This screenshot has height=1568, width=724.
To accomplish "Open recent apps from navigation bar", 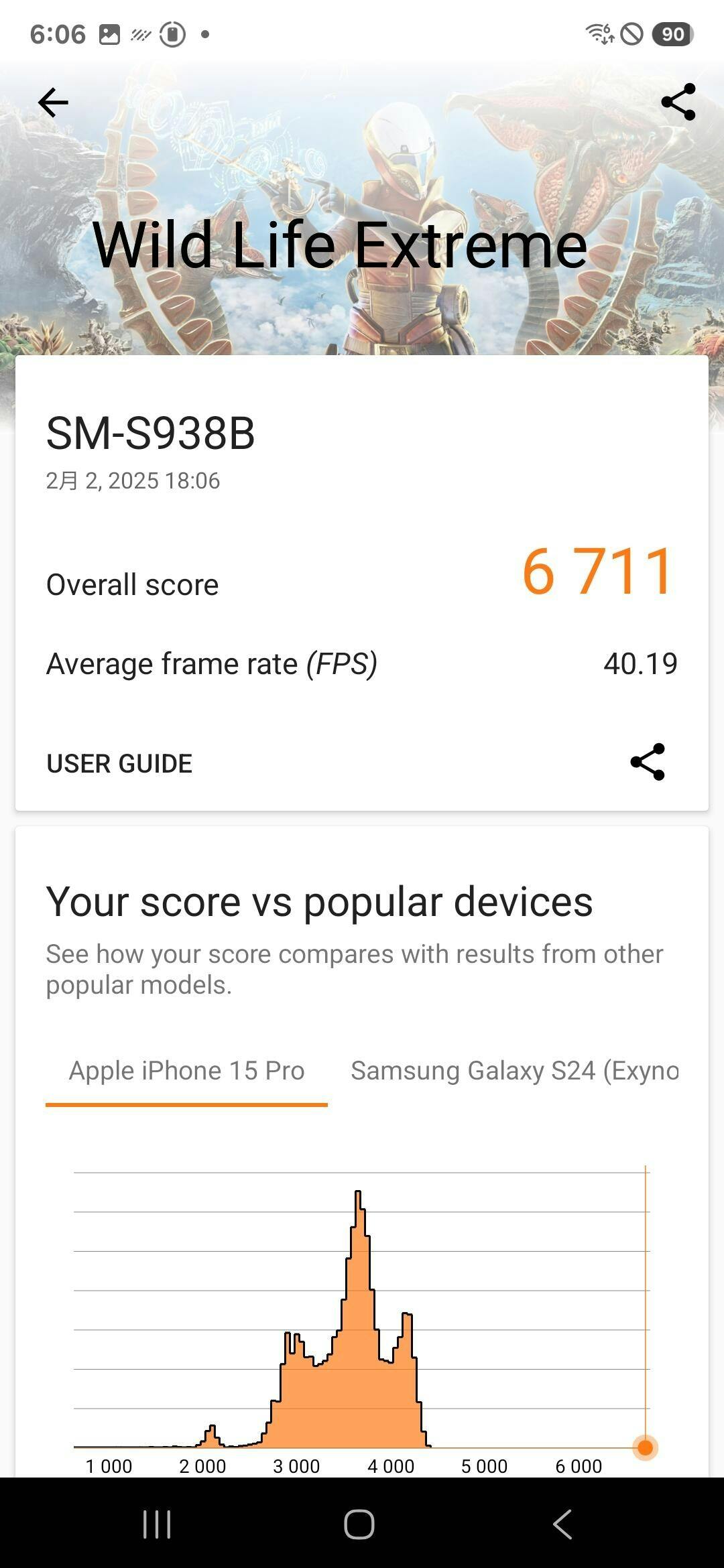I will [x=158, y=1524].
